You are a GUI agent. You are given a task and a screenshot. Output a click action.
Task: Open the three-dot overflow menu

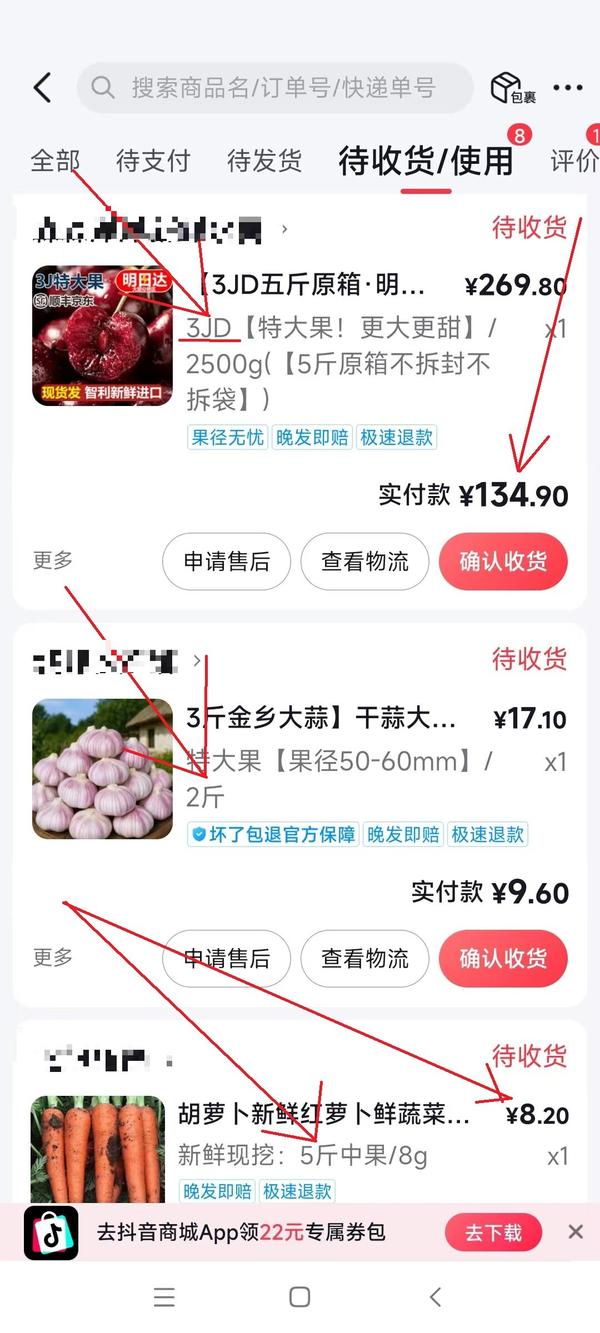tap(567, 88)
